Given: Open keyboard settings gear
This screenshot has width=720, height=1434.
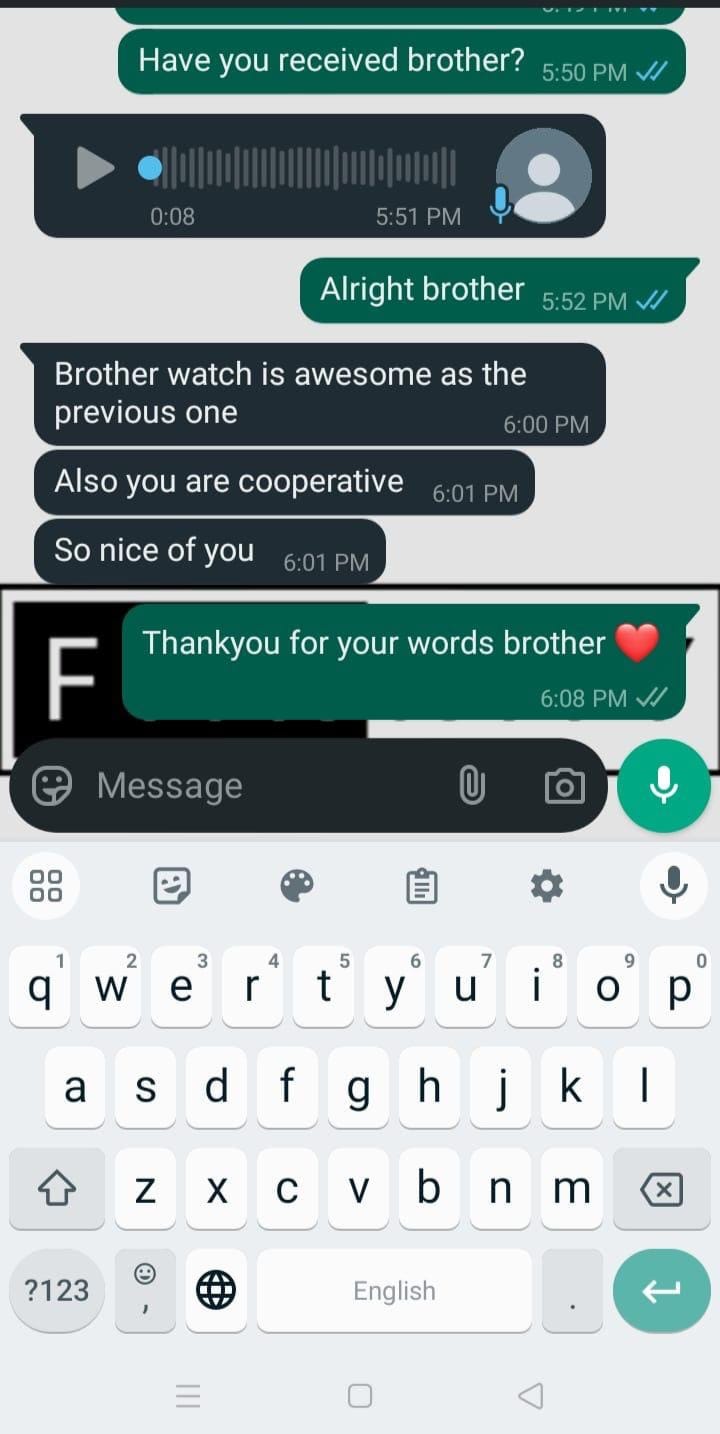Looking at the screenshot, I should click(x=546, y=885).
